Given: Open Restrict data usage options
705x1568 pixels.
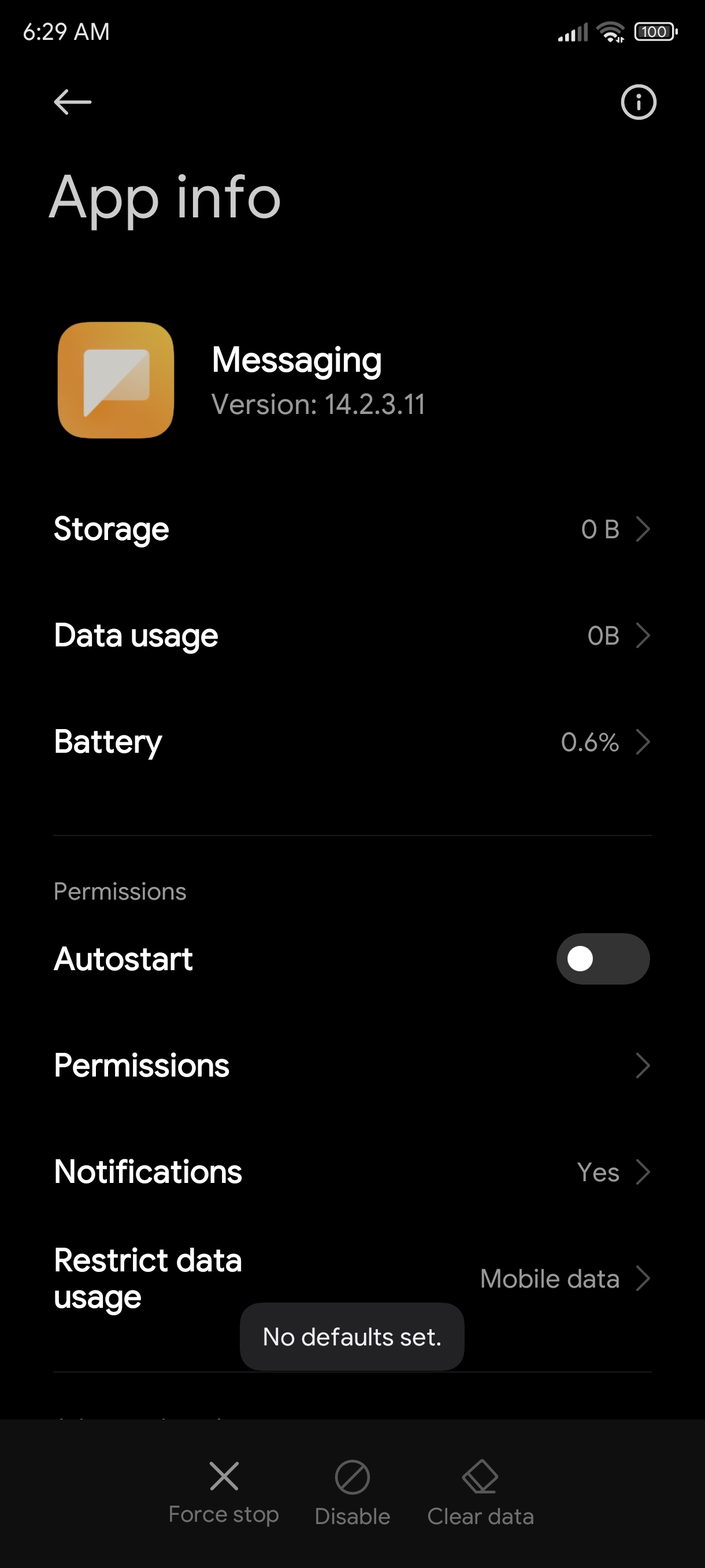Looking at the screenshot, I should click(352, 1278).
